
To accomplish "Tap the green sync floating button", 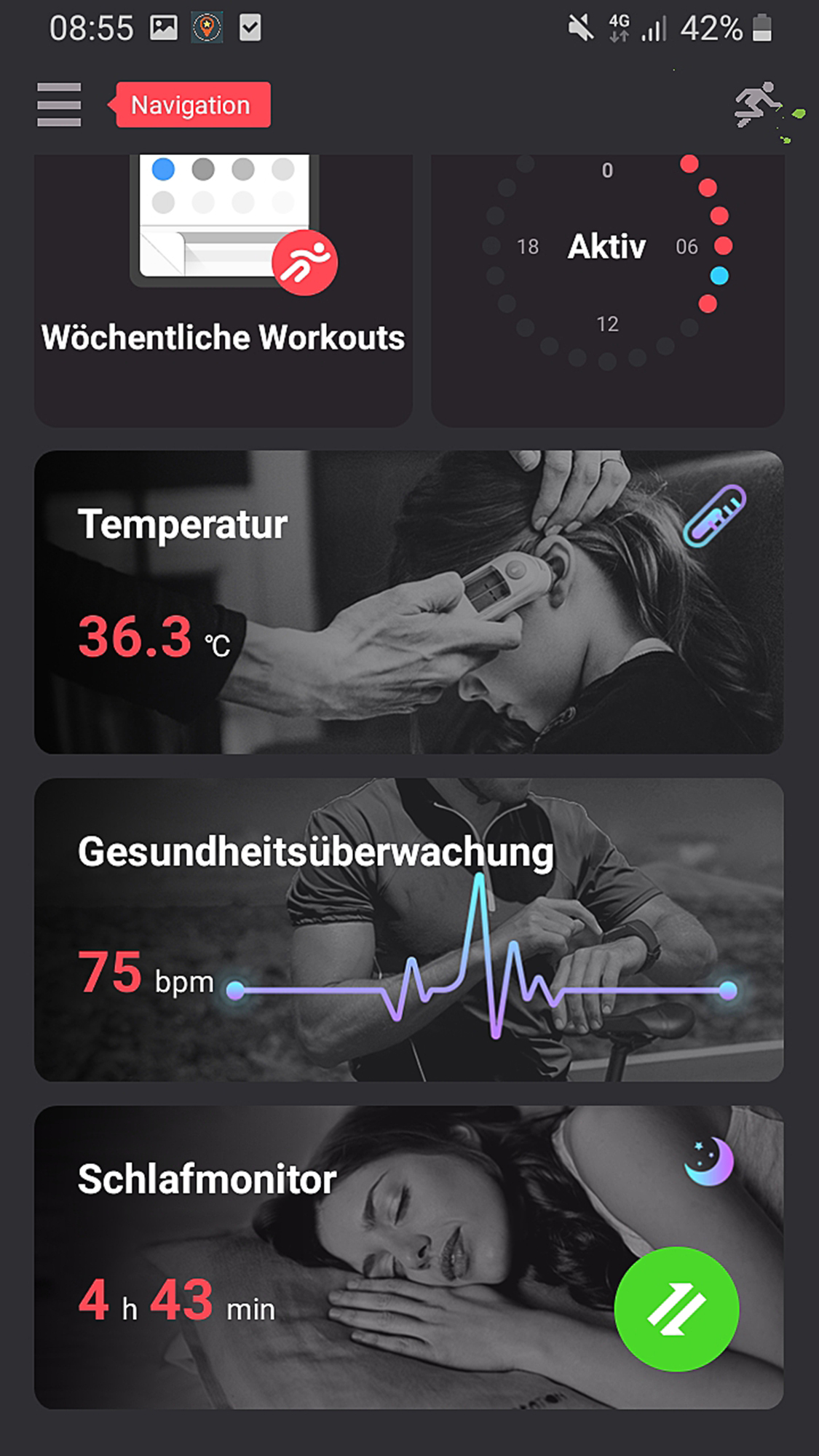I will coord(676,1308).
